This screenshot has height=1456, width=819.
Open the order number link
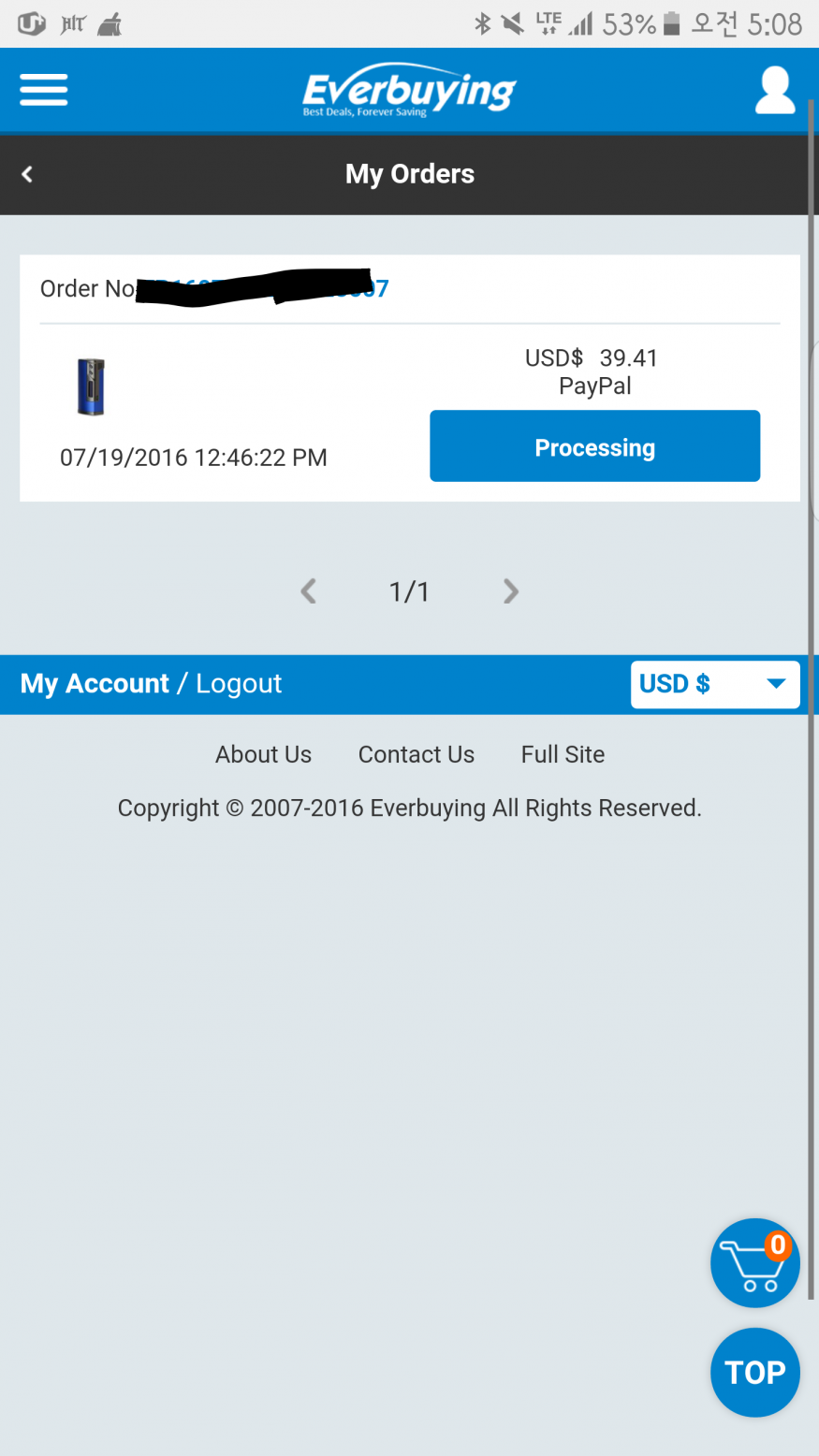coord(263,288)
